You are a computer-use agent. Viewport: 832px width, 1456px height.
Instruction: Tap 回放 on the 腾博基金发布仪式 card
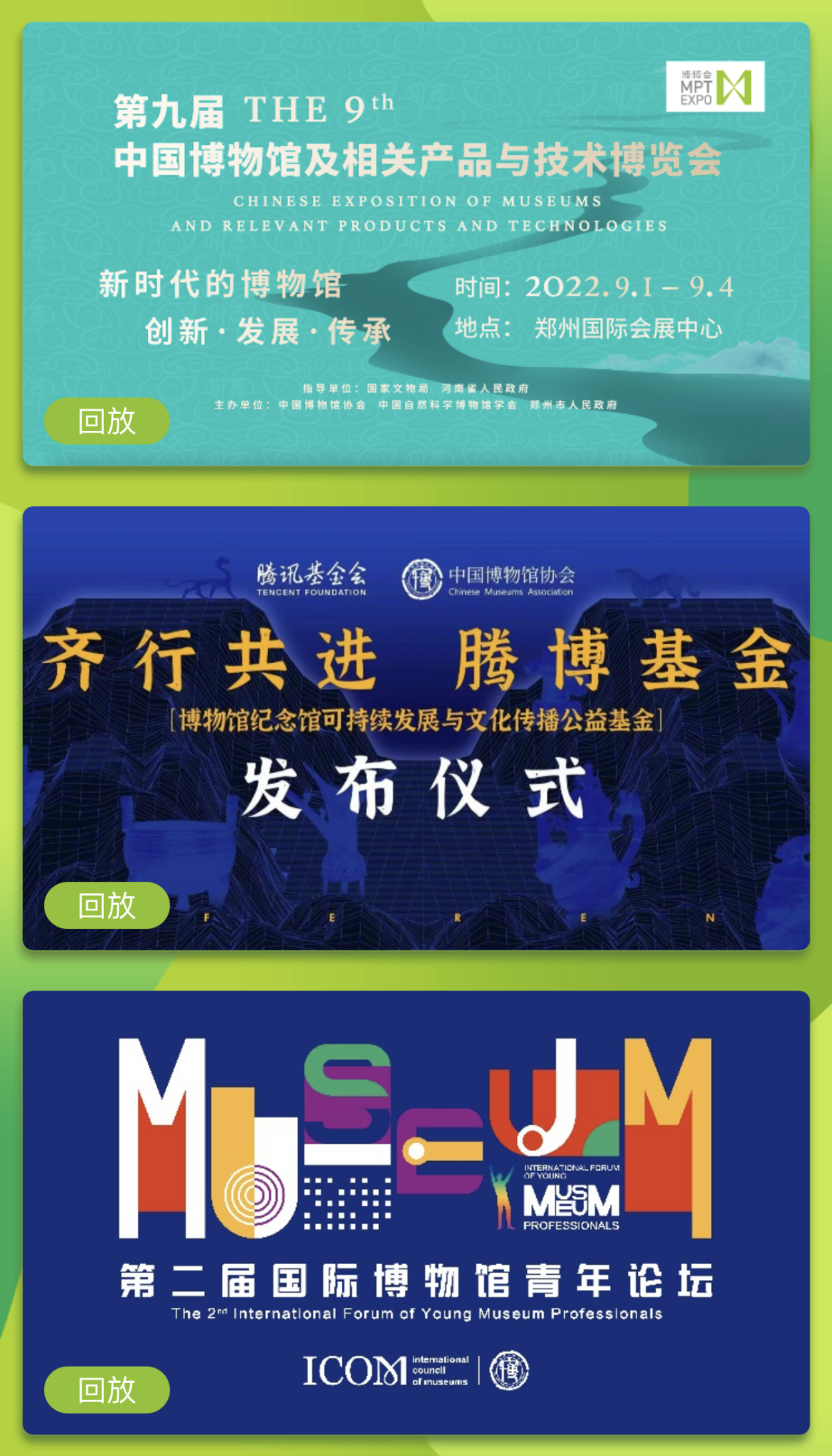point(106,906)
